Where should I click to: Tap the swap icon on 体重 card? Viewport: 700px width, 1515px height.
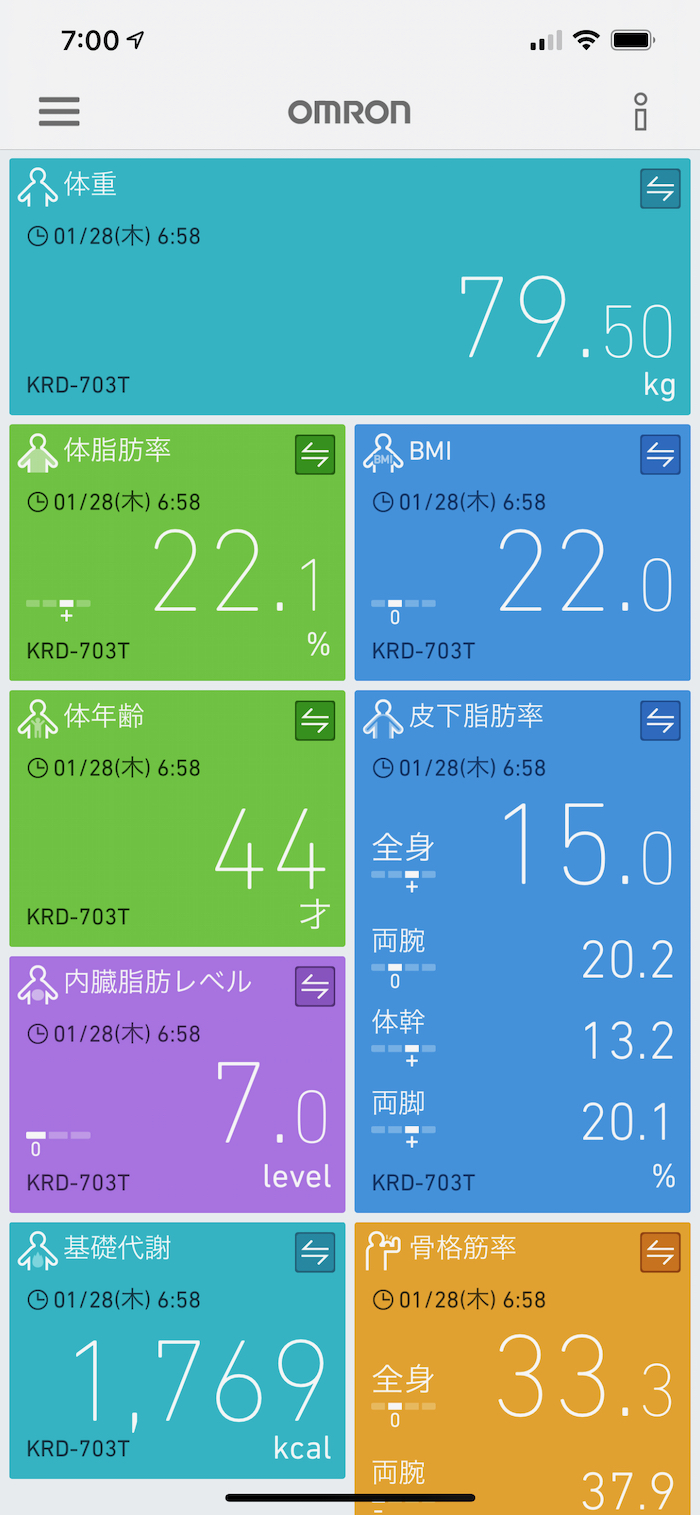(660, 189)
